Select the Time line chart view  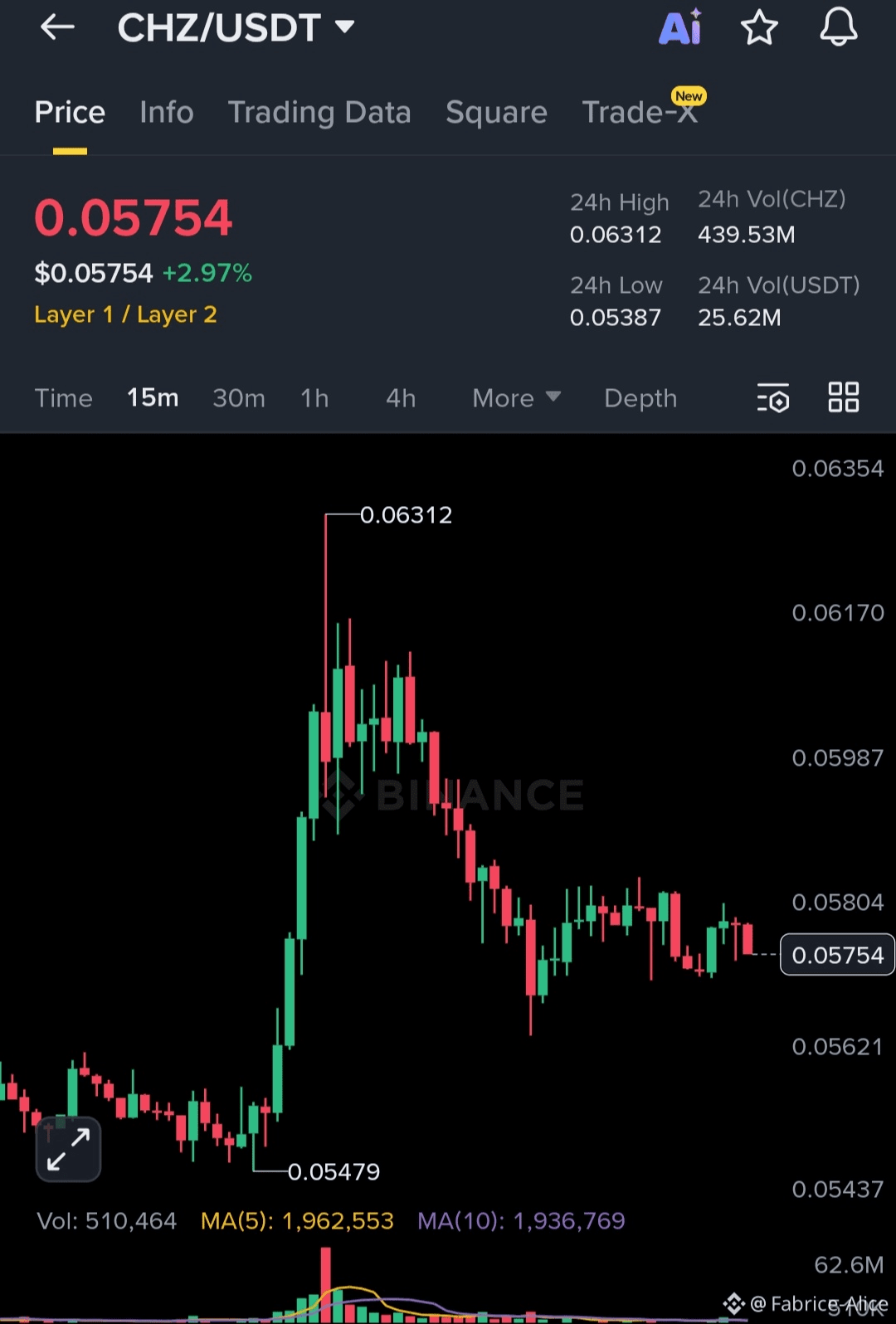tap(63, 398)
